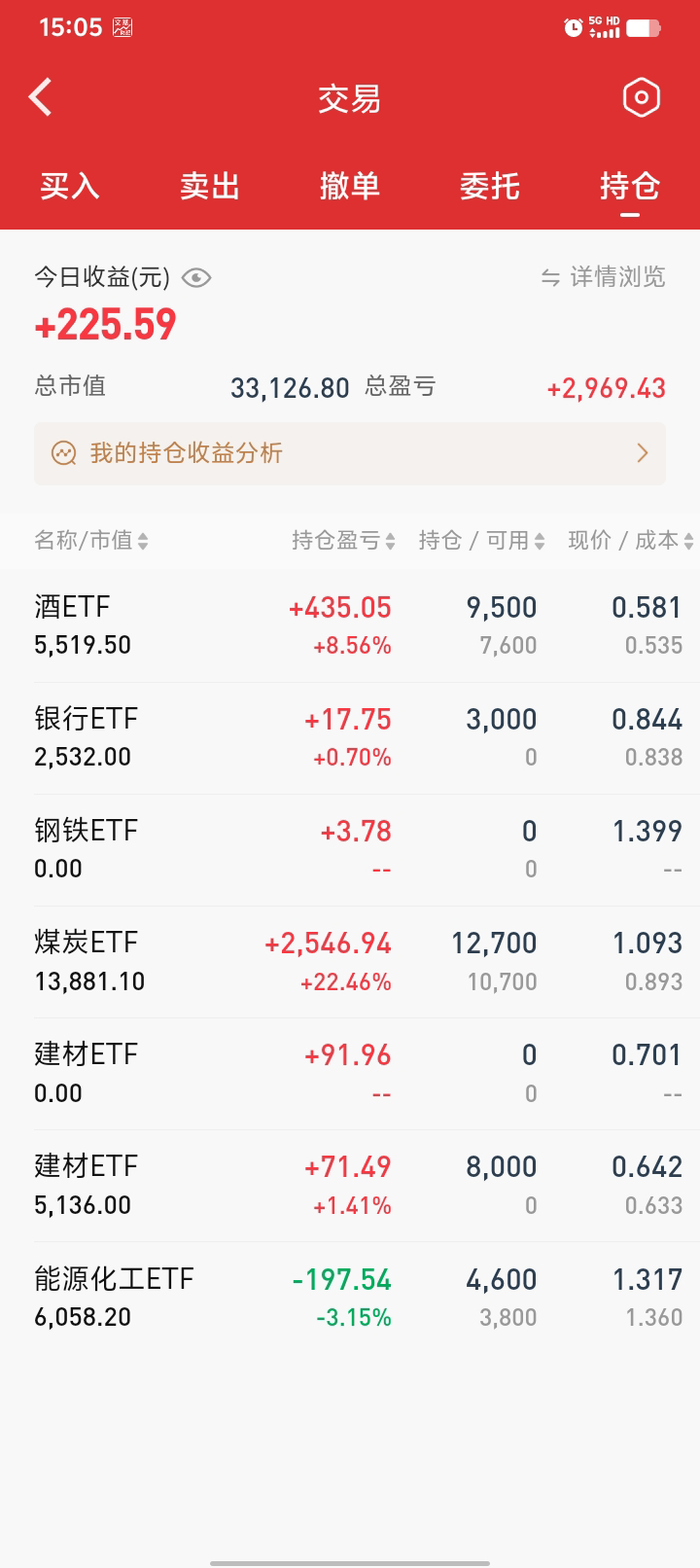This screenshot has height=1568, width=700.
Task: Switch to 详情浏览 view mode
Action: pos(604,277)
